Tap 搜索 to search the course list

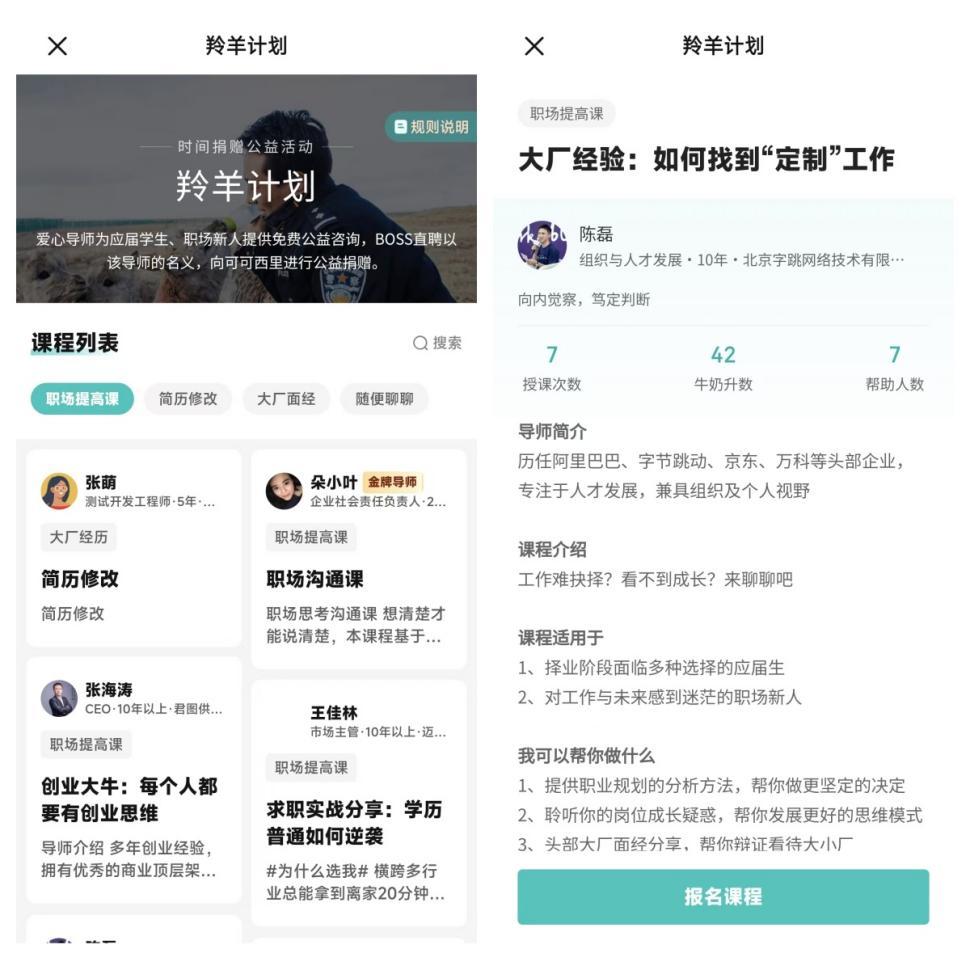click(x=438, y=343)
